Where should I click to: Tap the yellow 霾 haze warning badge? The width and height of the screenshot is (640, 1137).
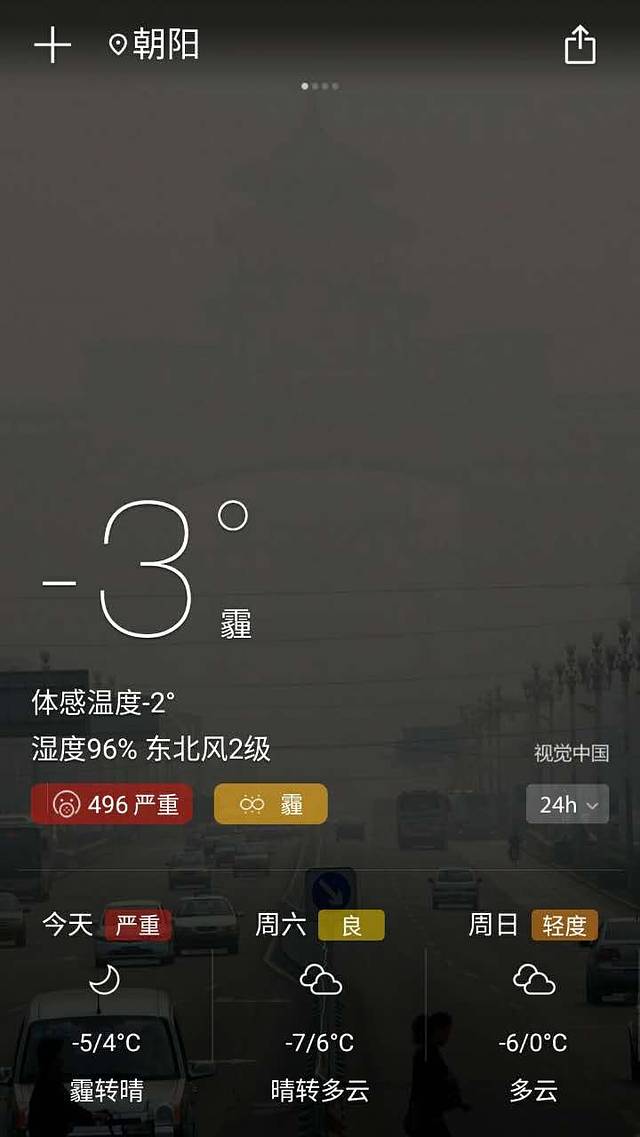tap(270, 804)
